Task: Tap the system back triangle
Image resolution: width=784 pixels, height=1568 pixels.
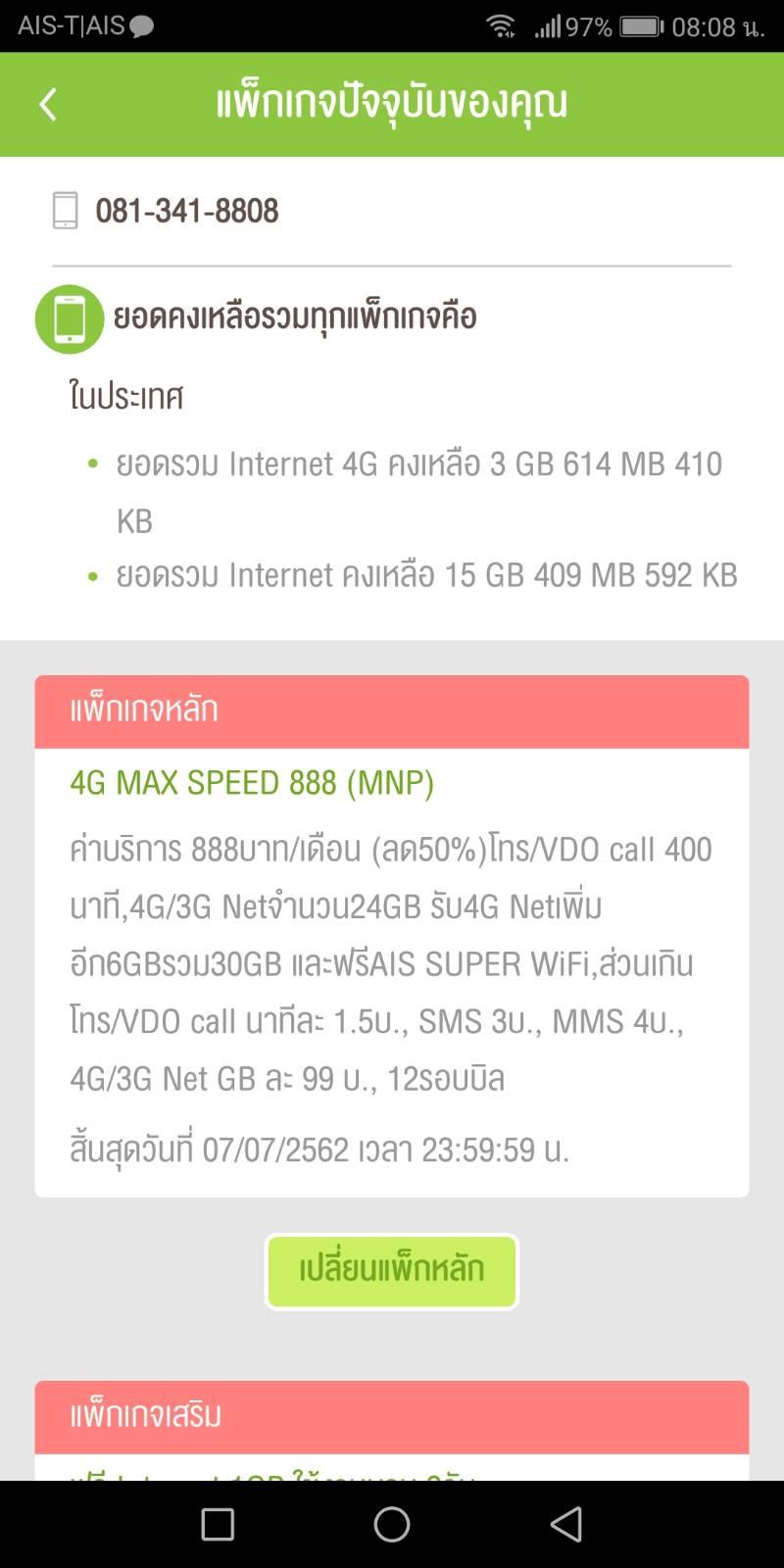Action: point(566,1524)
